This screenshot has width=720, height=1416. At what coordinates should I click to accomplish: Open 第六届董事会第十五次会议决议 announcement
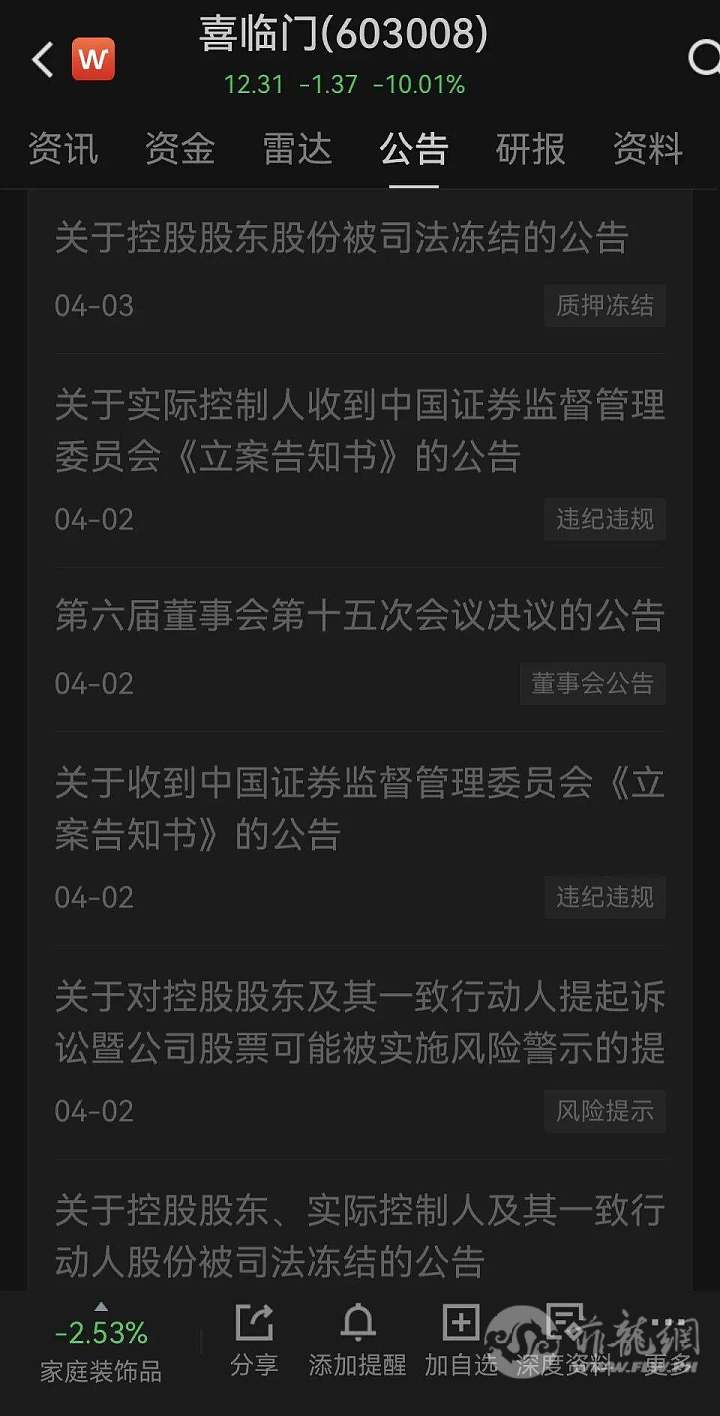click(x=359, y=616)
